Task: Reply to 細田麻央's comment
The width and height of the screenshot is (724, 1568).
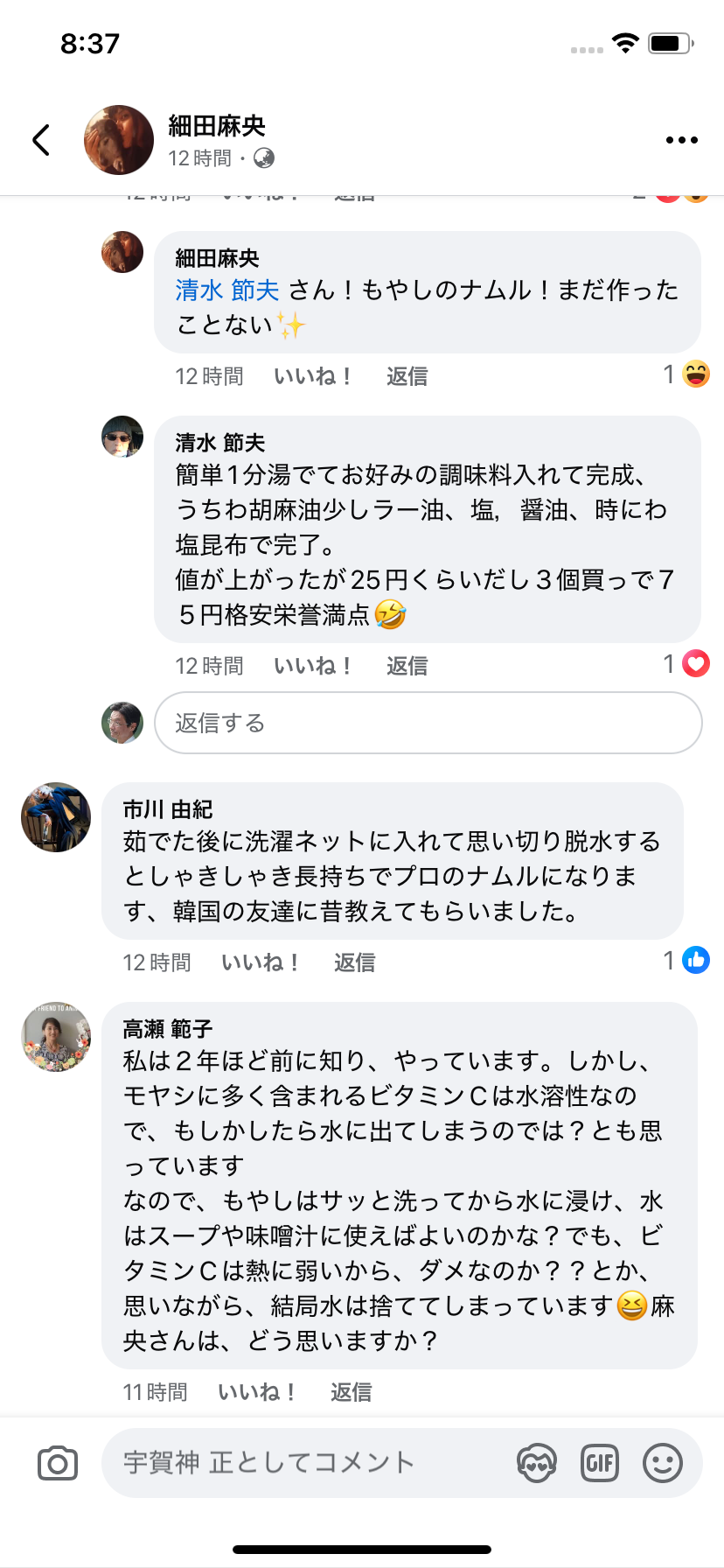Action: click(x=407, y=376)
